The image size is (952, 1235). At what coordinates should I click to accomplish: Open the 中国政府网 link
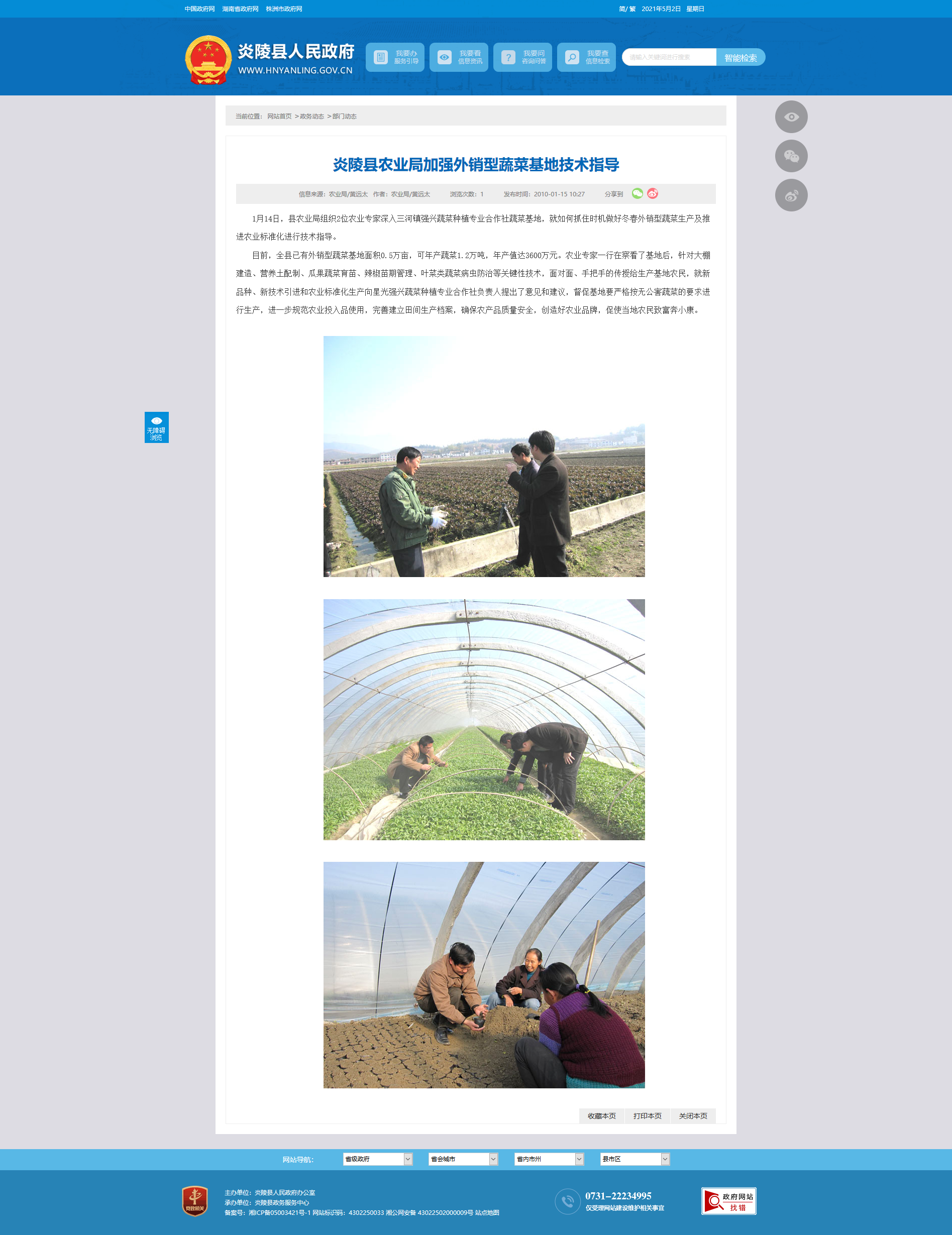(x=199, y=9)
